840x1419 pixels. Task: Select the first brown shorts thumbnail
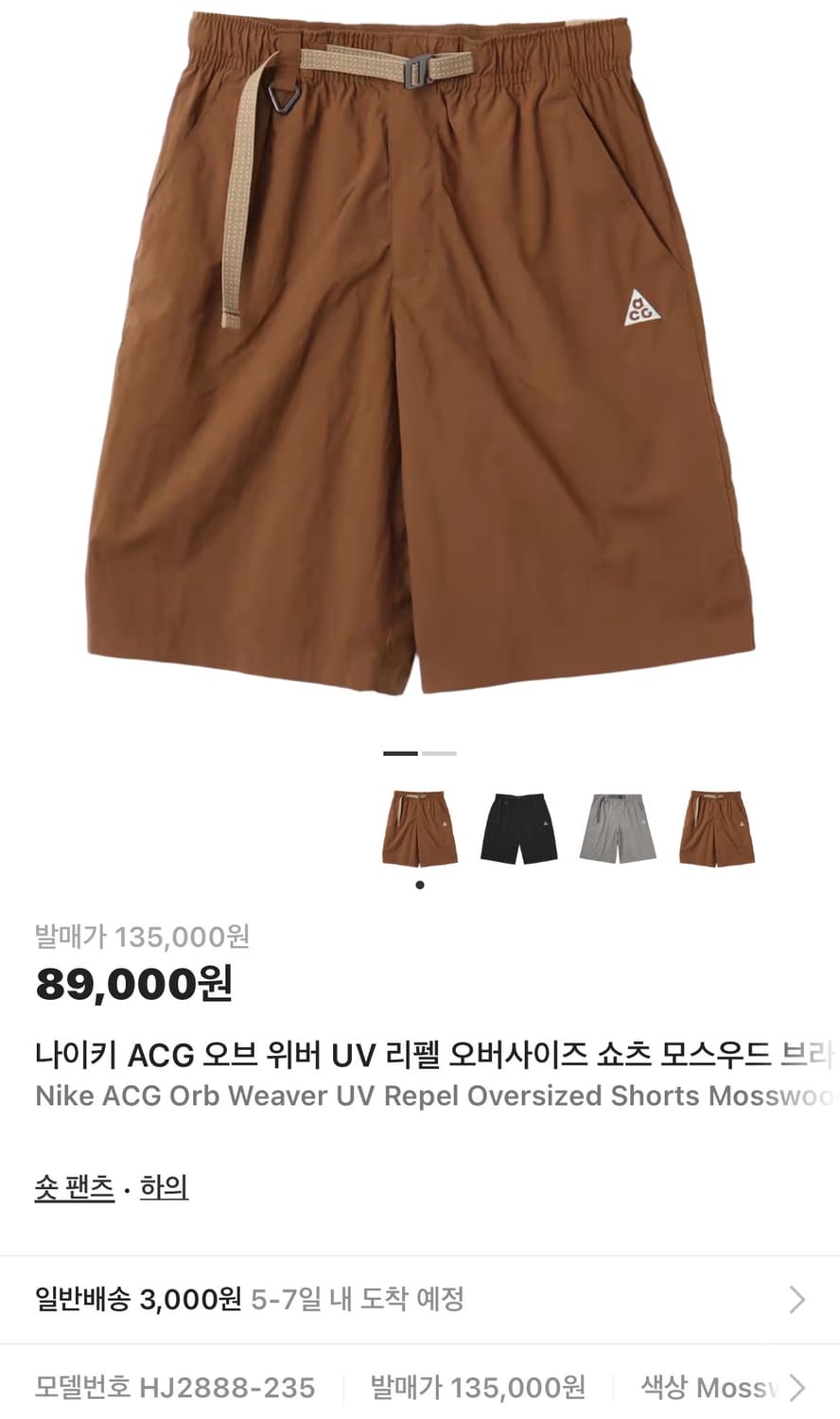coord(420,826)
